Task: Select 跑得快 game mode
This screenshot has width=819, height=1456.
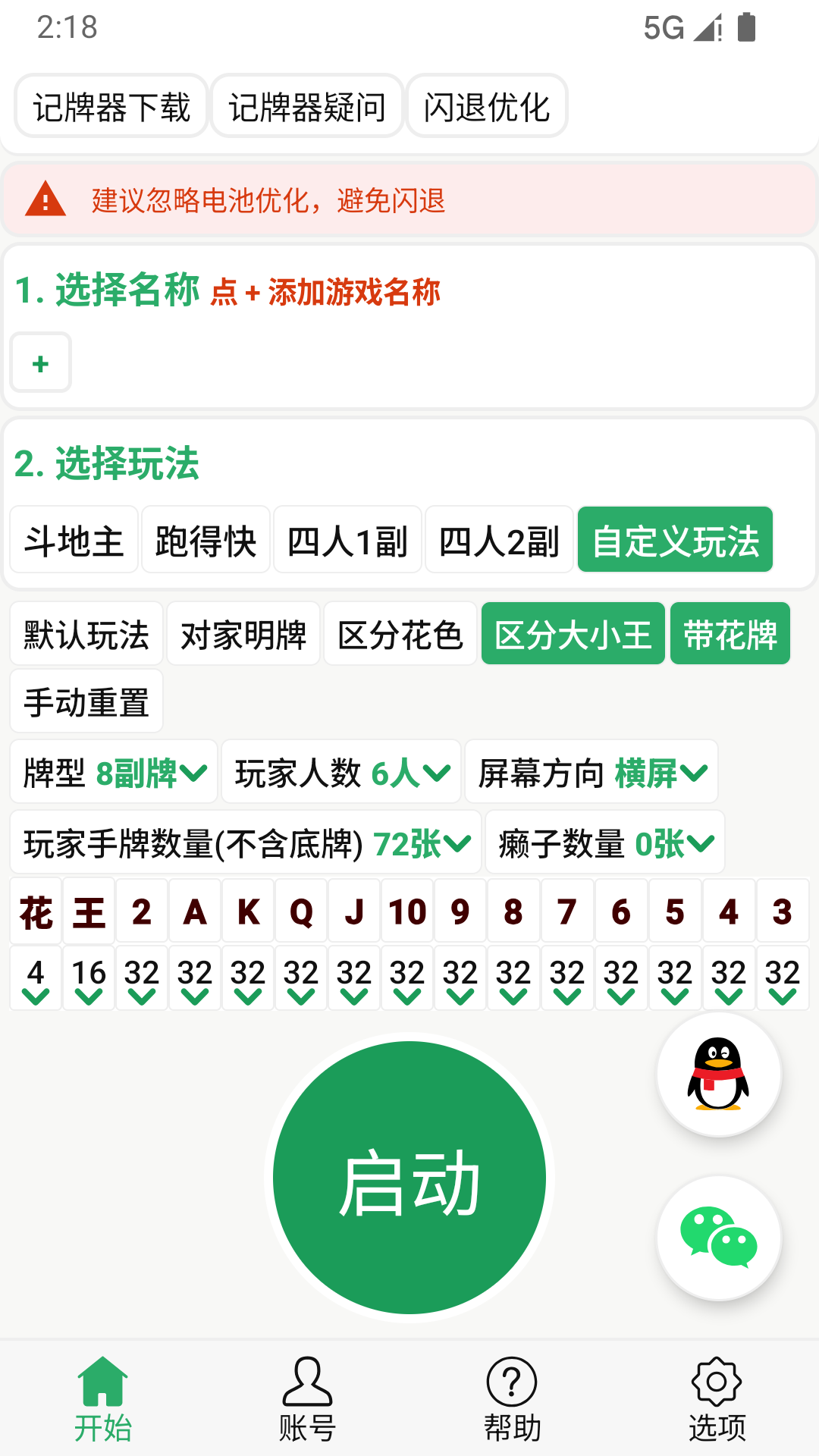Action: [206, 541]
